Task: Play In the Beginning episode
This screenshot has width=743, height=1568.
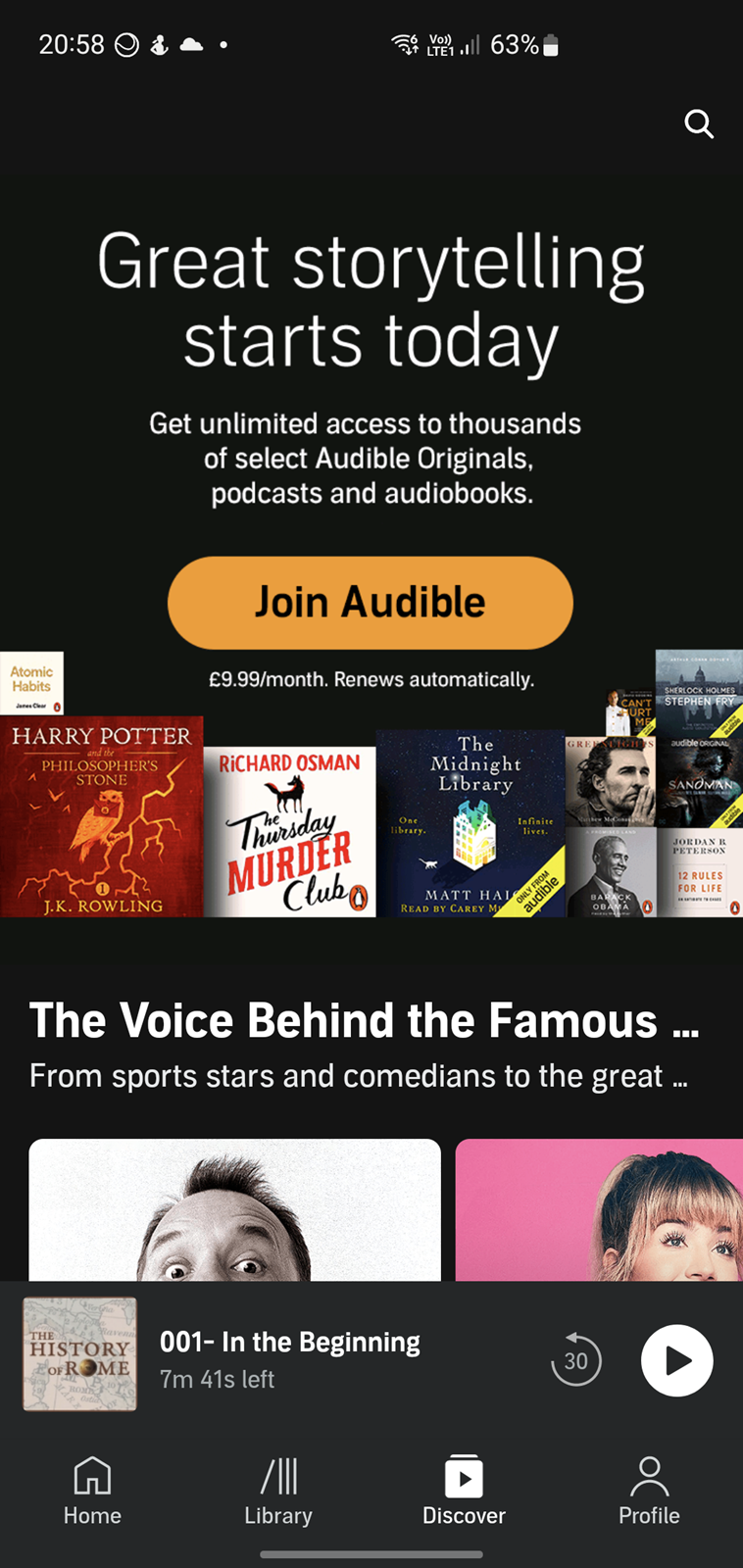Action: pyautogui.click(x=676, y=1360)
